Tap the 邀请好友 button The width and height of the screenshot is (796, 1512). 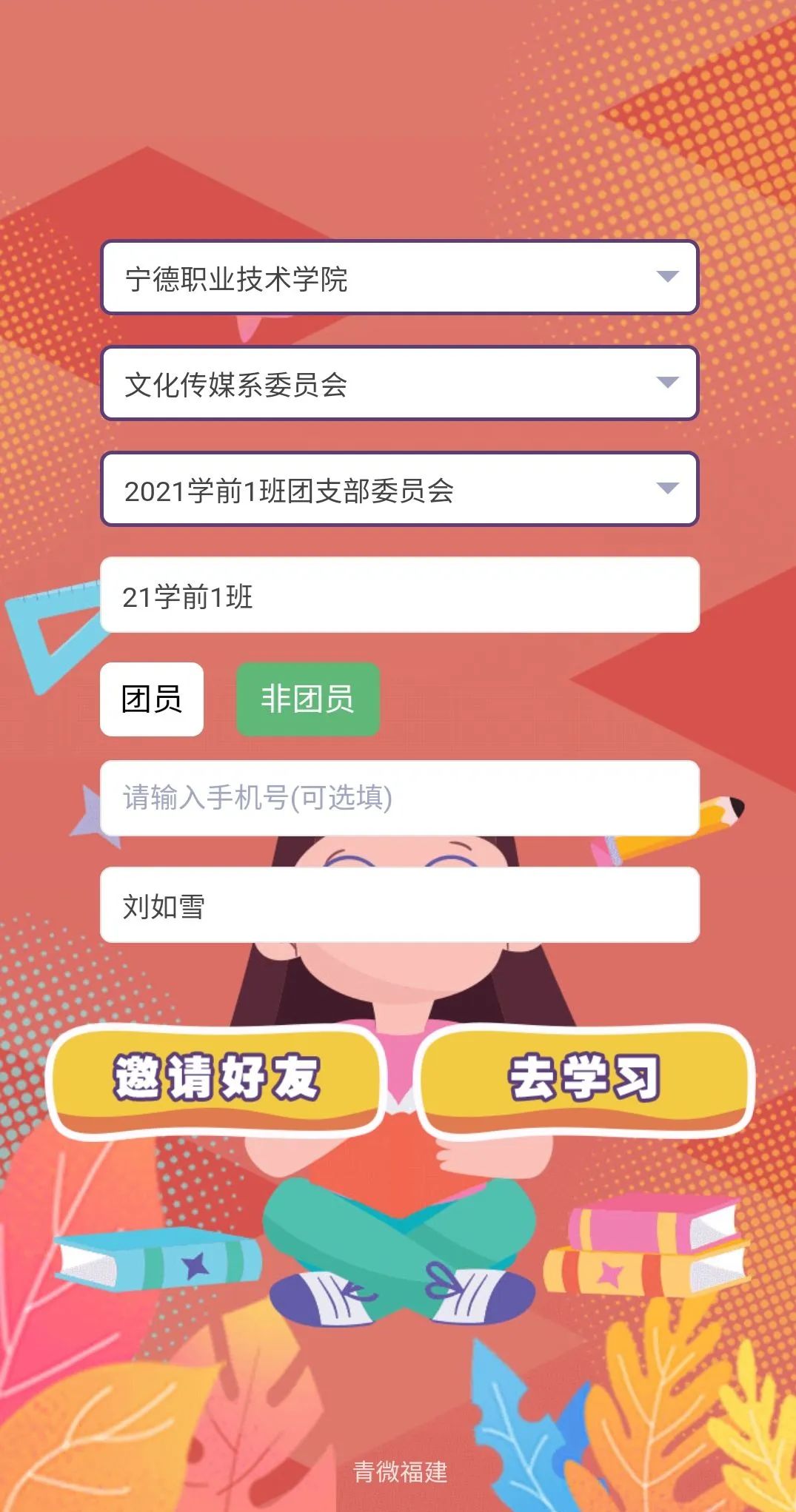(x=215, y=1079)
